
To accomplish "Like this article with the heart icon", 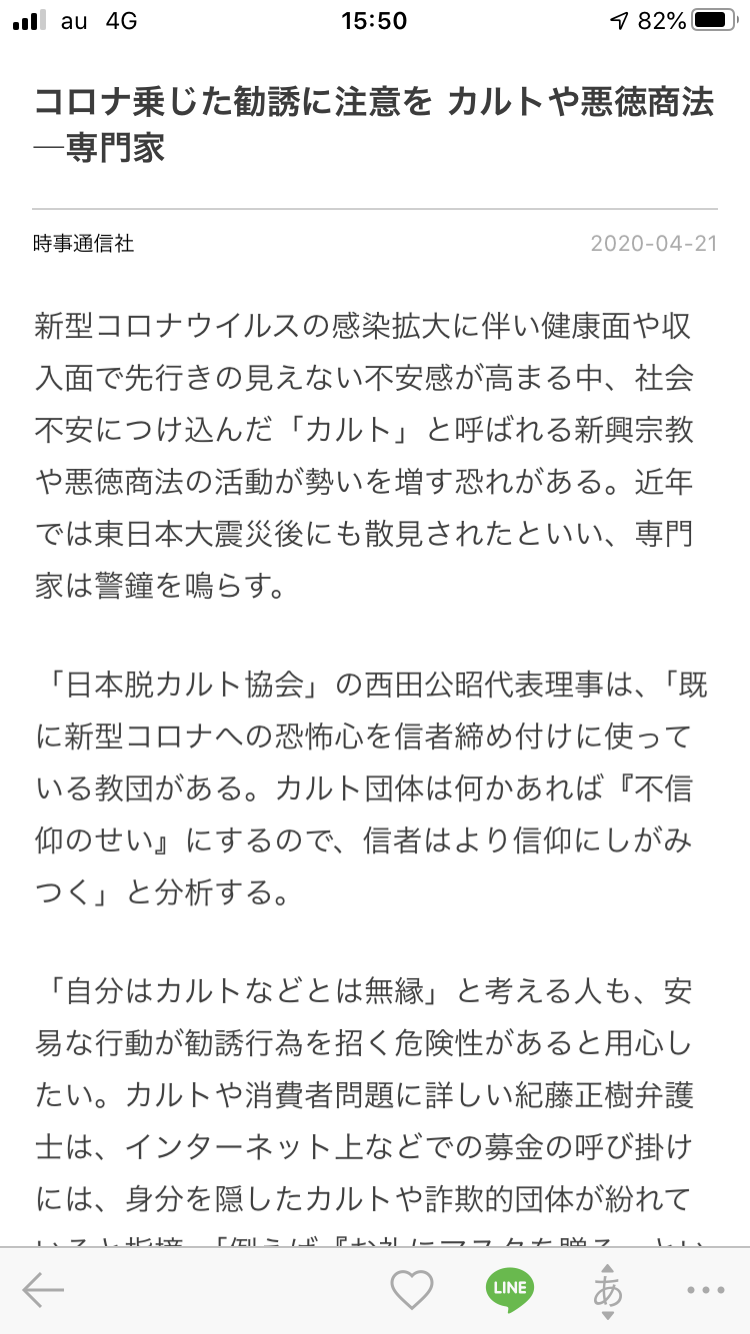I will point(411,1290).
